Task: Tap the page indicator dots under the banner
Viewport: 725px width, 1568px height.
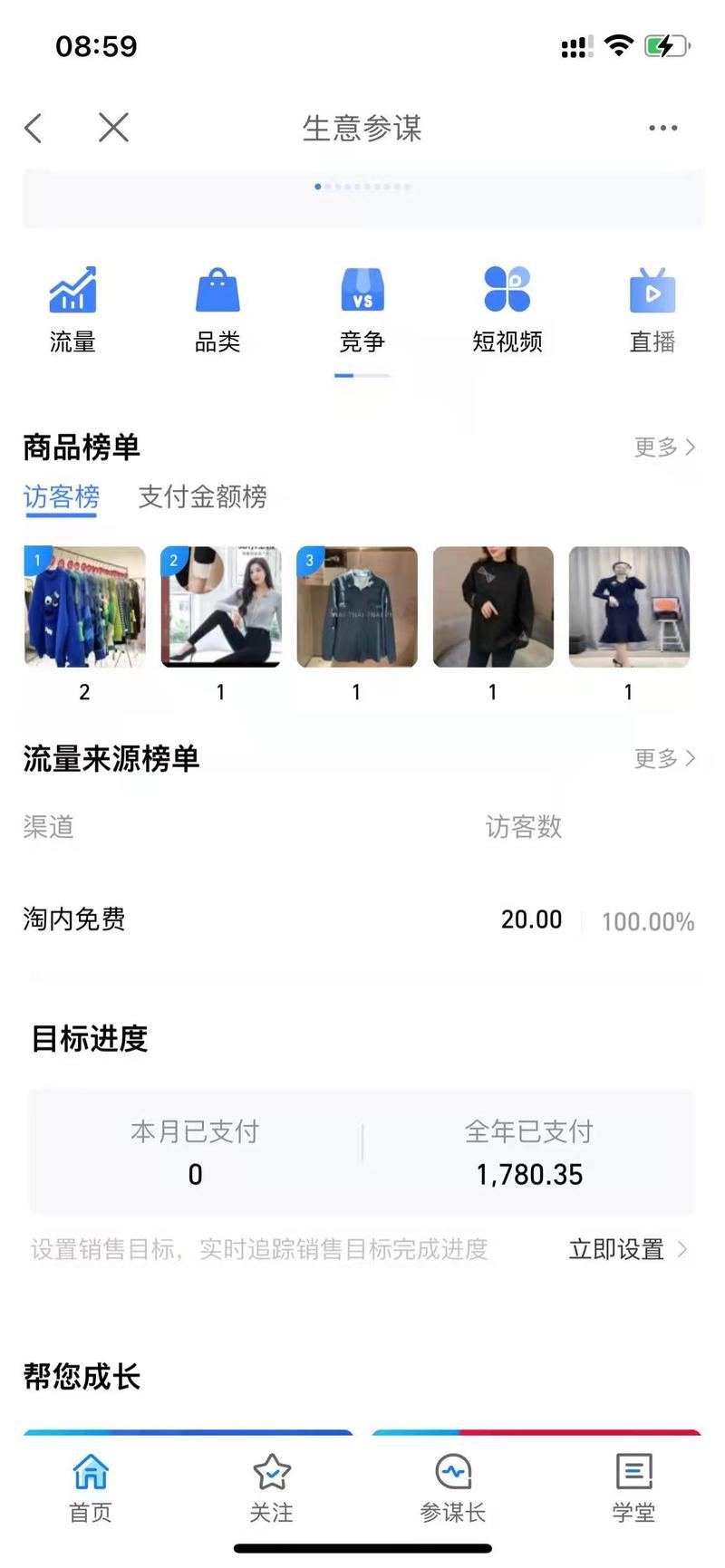Action: pyautogui.click(x=362, y=186)
